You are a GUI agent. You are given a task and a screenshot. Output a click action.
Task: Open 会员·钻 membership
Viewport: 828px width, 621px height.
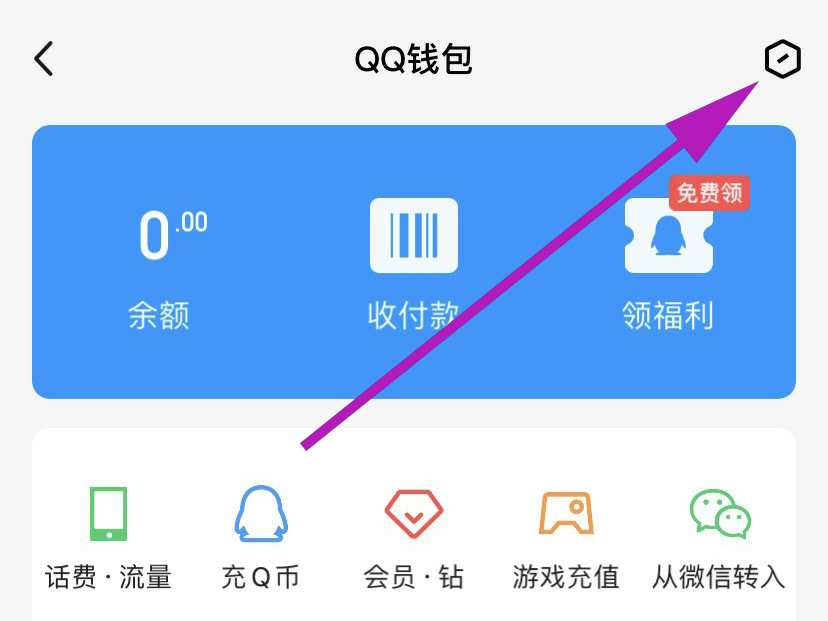413,535
